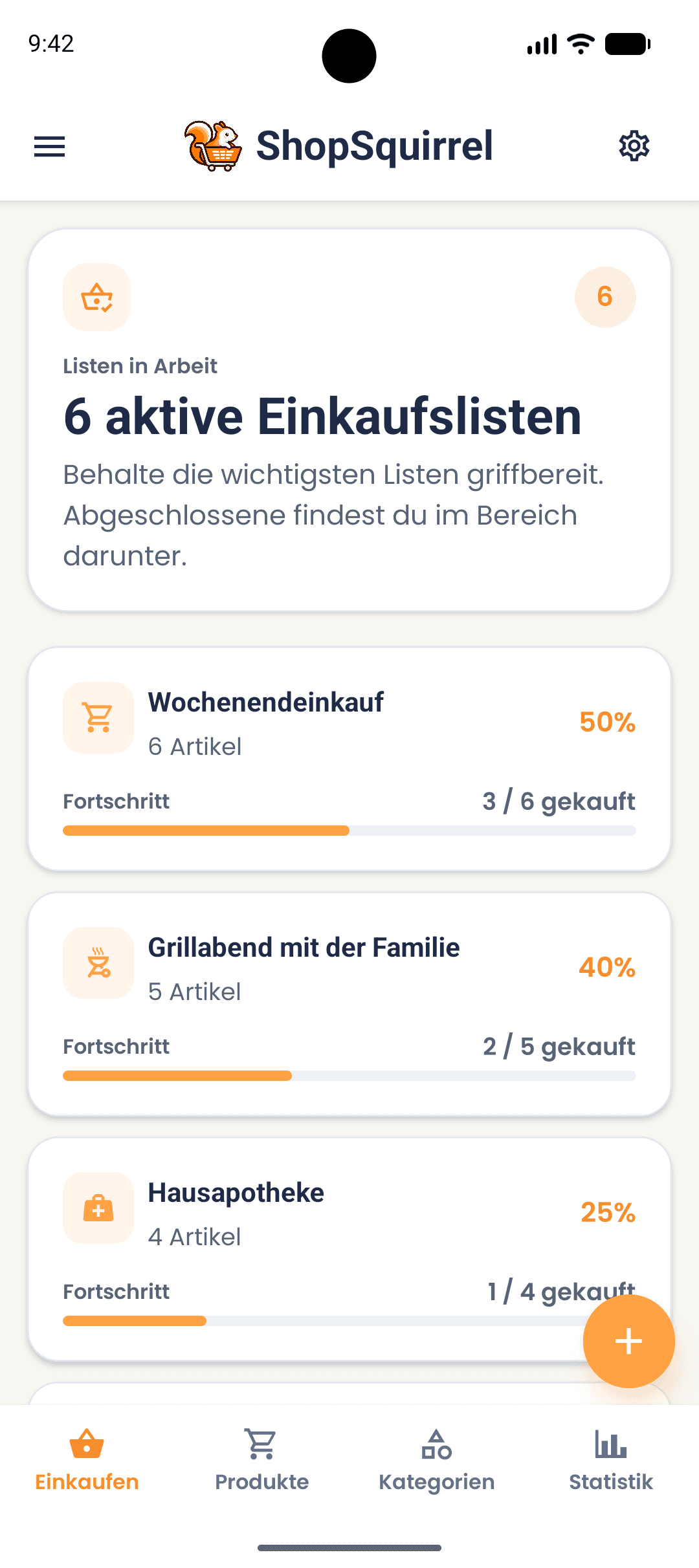Open the Statistik bar chart icon
The height and width of the screenshot is (1568, 699).
coord(610,1445)
